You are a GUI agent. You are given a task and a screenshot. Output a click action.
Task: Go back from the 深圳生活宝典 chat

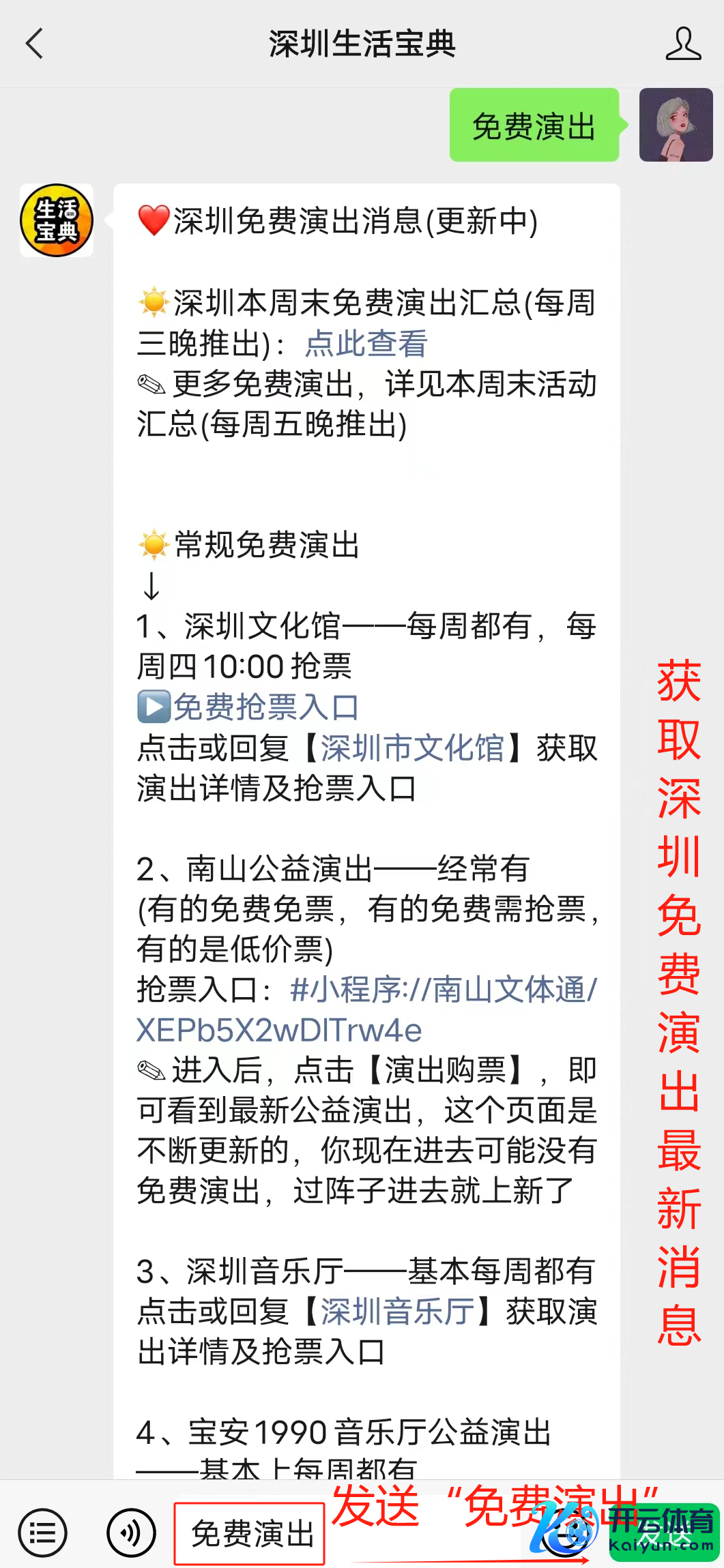click(x=34, y=44)
